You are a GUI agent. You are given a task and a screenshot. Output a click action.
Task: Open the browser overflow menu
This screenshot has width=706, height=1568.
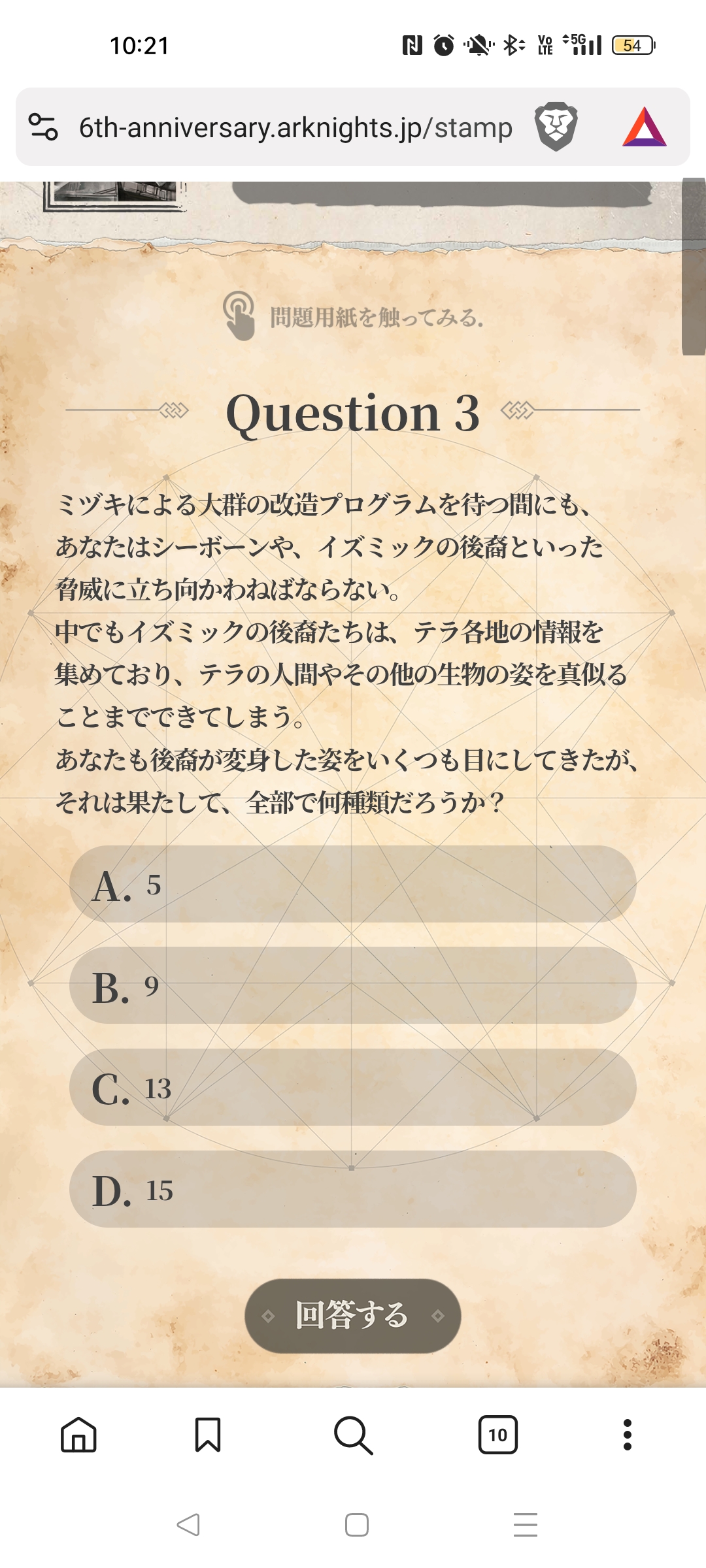(628, 1435)
